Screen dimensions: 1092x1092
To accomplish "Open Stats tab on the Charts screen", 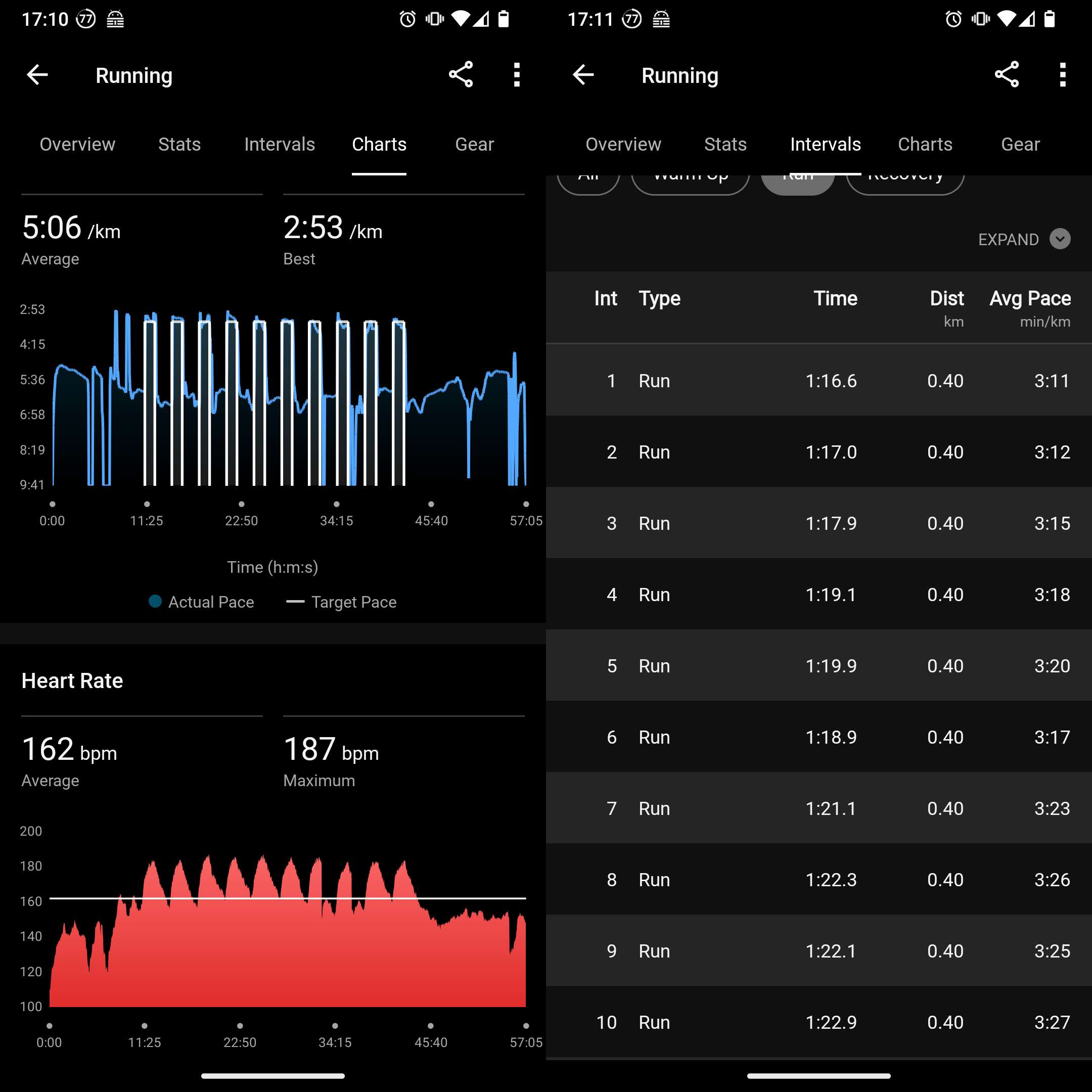I will pyautogui.click(x=179, y=144).
